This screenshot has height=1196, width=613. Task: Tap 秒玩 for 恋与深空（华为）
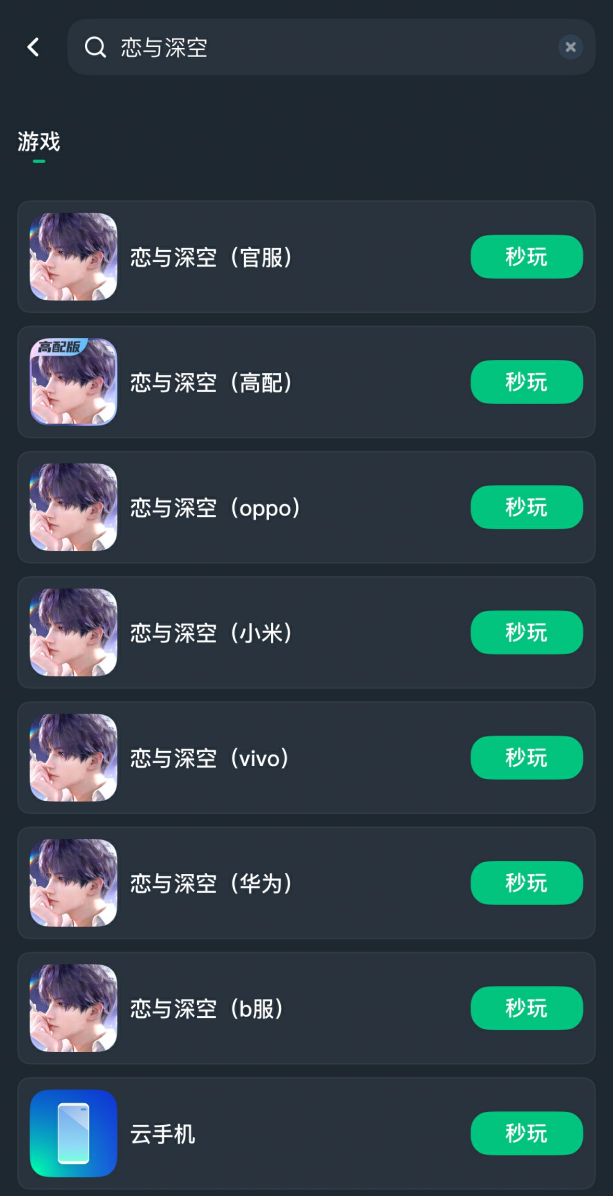526,882
